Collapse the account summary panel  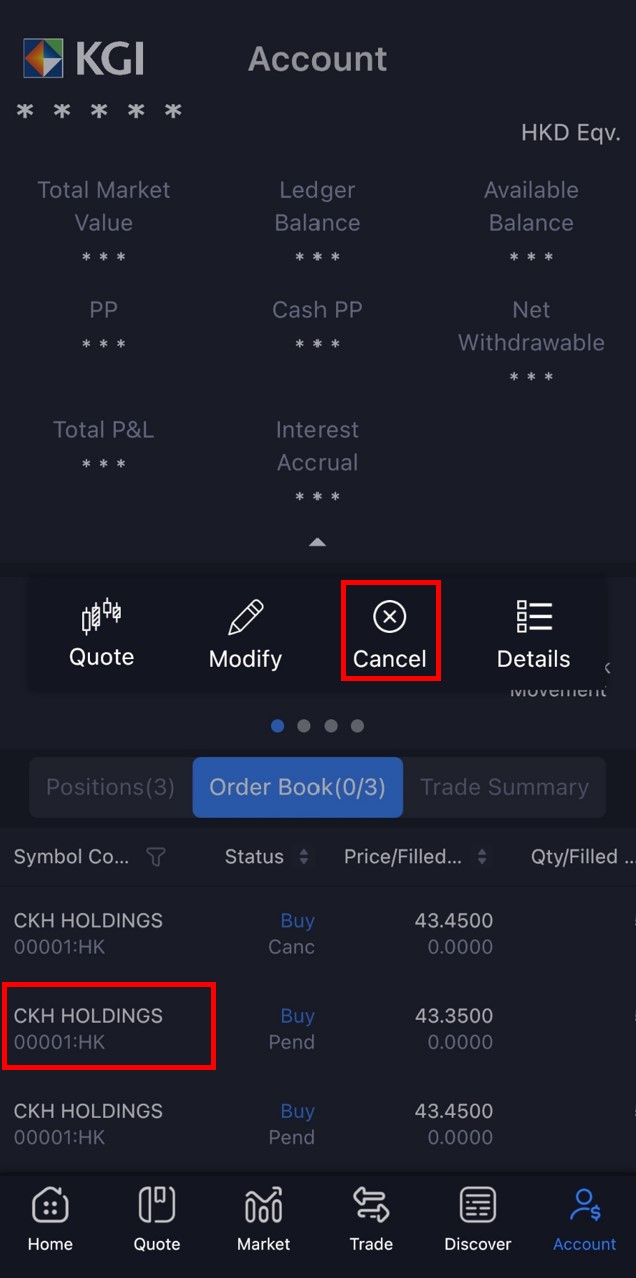pos(317,542)
